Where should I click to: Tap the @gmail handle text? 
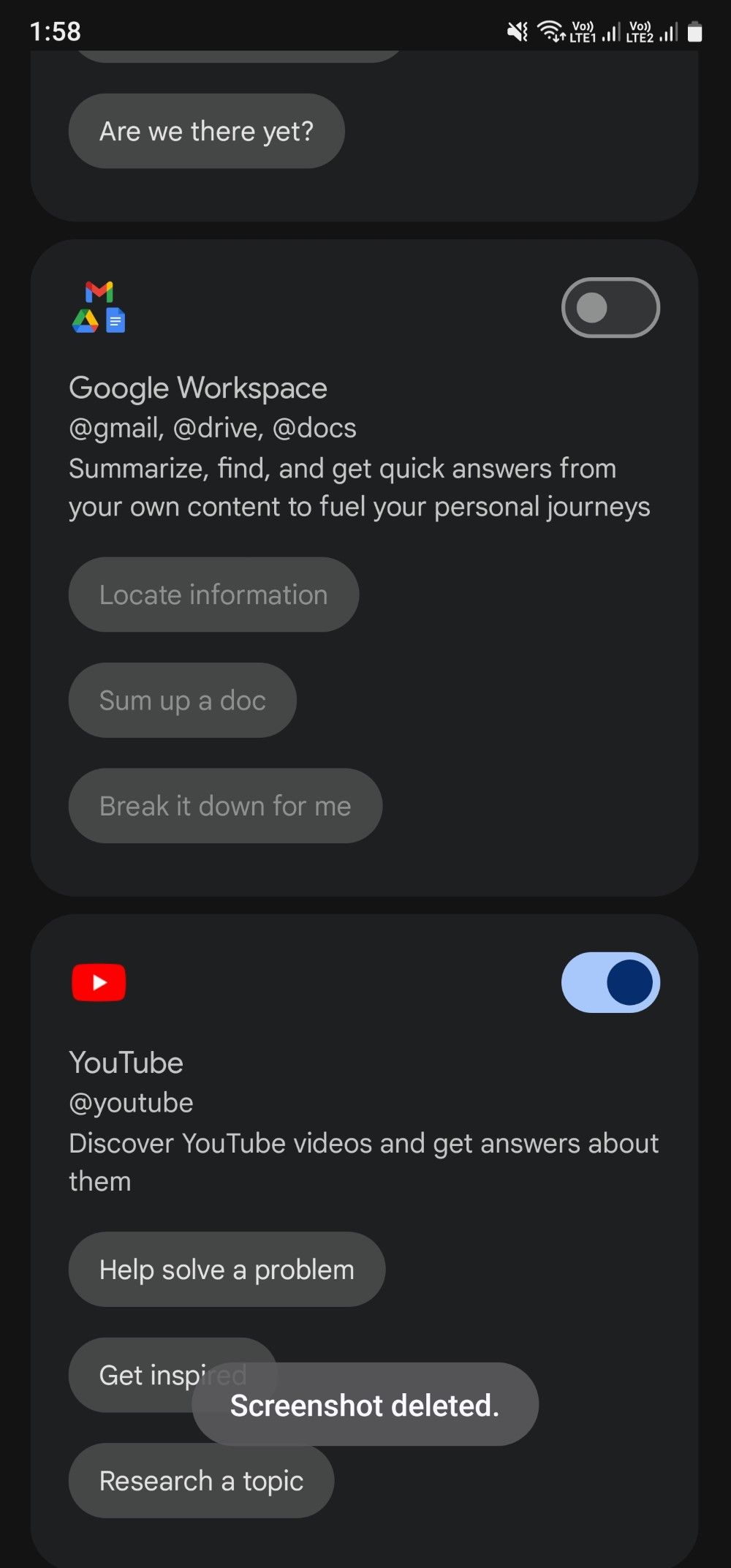click(113, 427)
